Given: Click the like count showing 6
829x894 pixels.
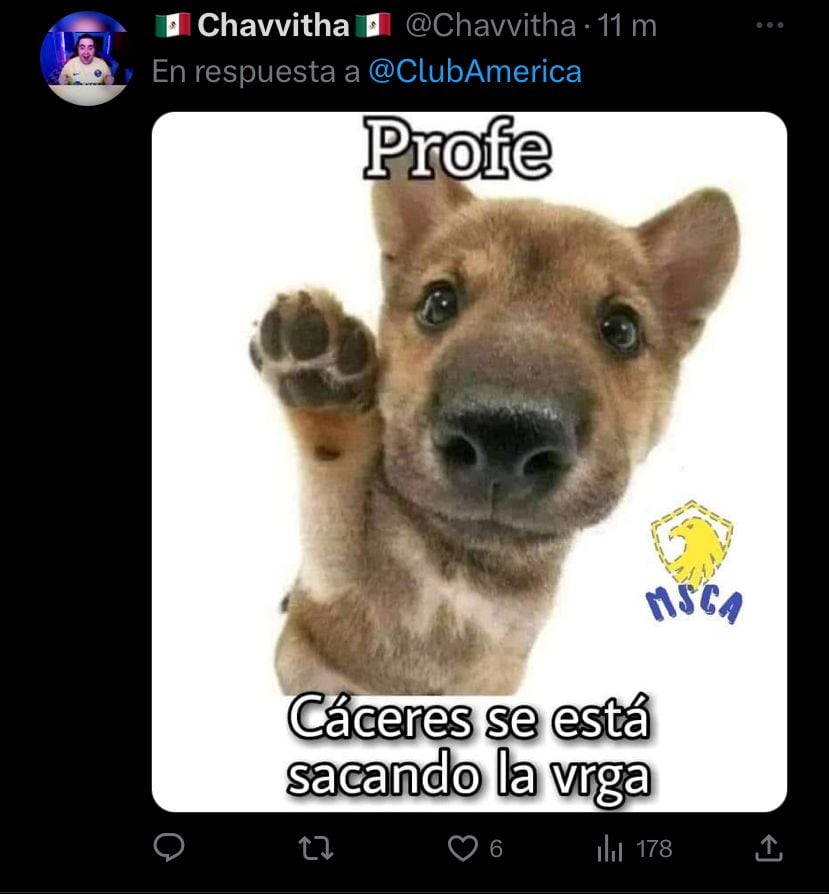Looking at the screenshot, I should tap(499, 848).
